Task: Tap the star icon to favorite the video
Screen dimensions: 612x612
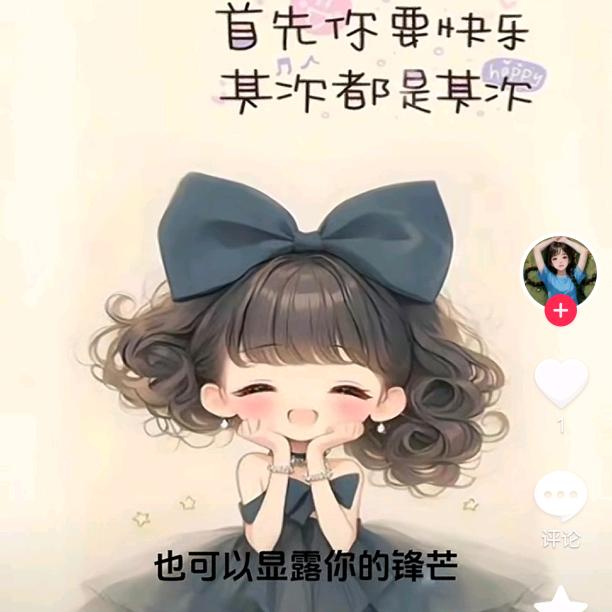Action: (x=561, y=599)
